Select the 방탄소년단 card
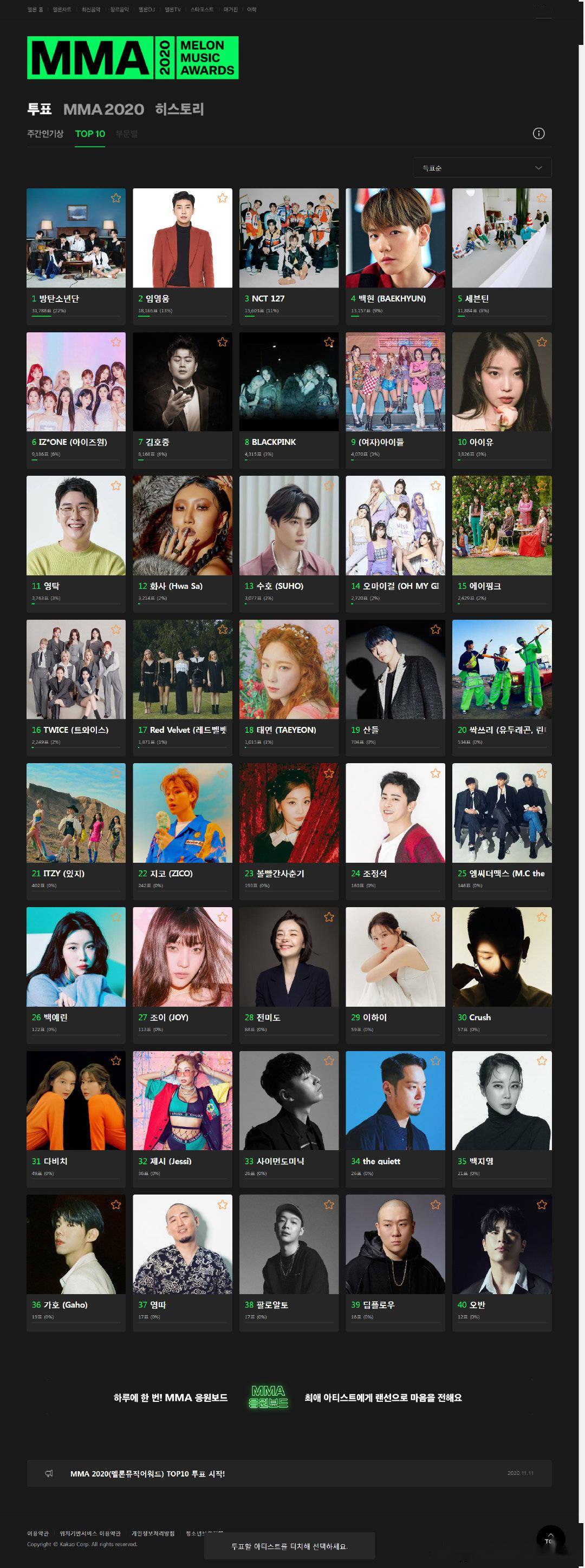The width and height of the screenshot is (585, 1568). point(76,238)
